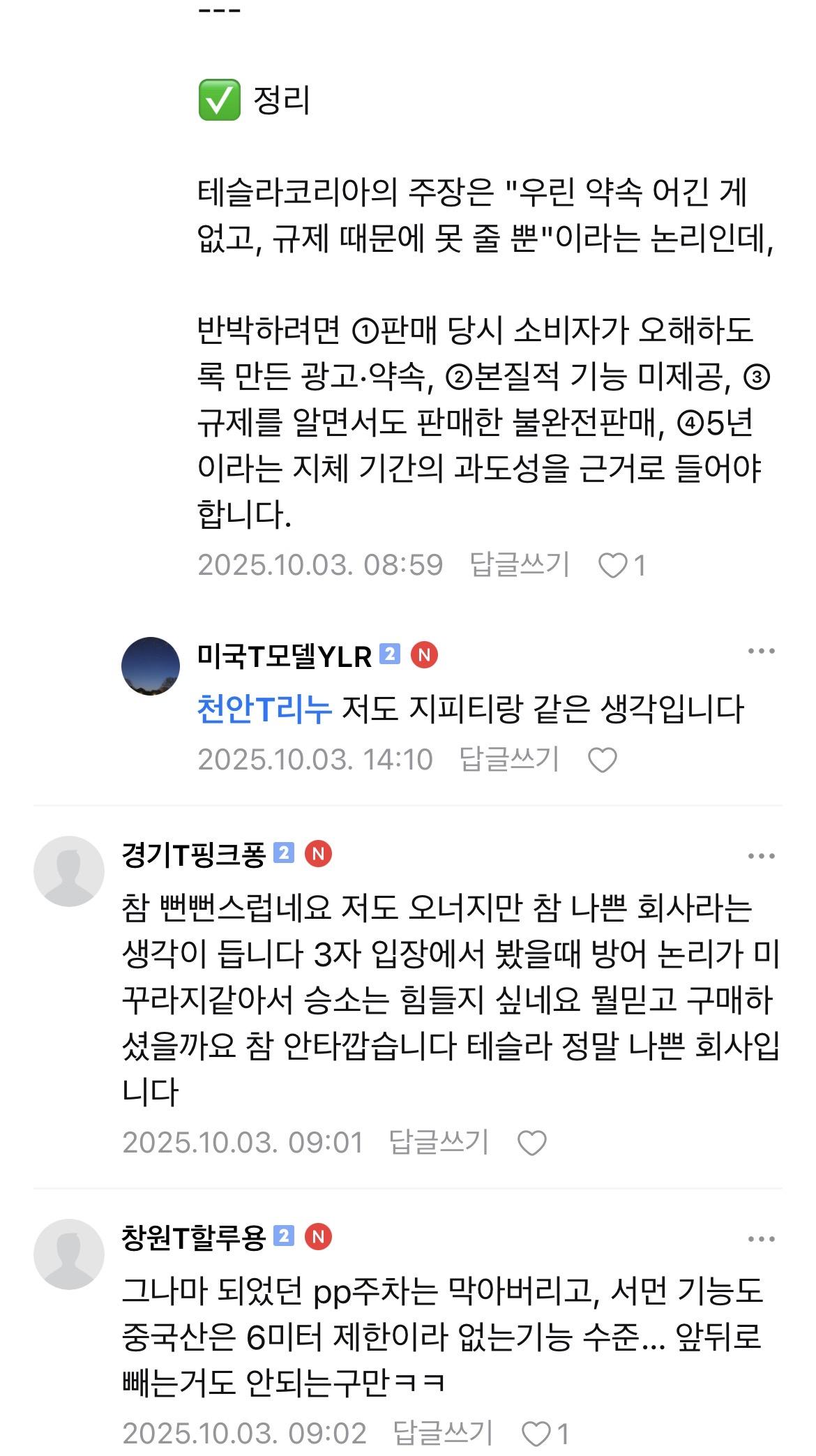Tap the 천안T리누 mention link
Screen dimensions: 816x1456
point(264,710)
